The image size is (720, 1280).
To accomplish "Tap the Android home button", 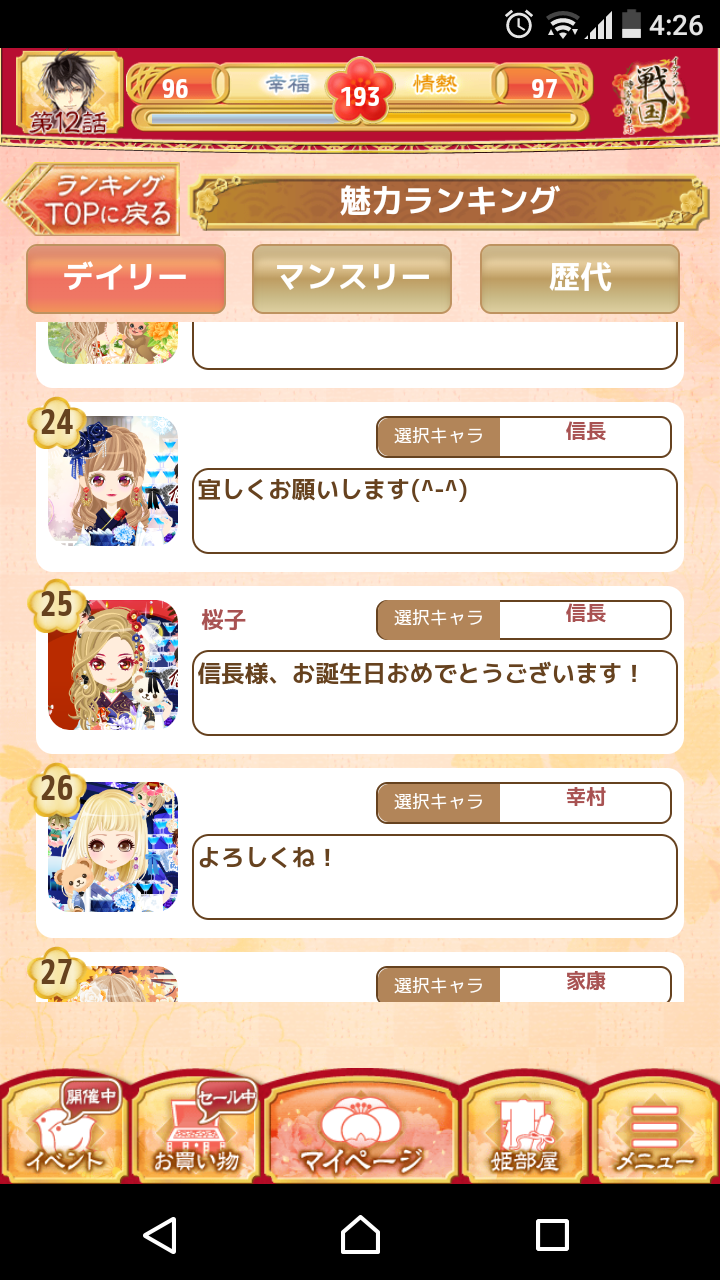I will click(360, 1235).
